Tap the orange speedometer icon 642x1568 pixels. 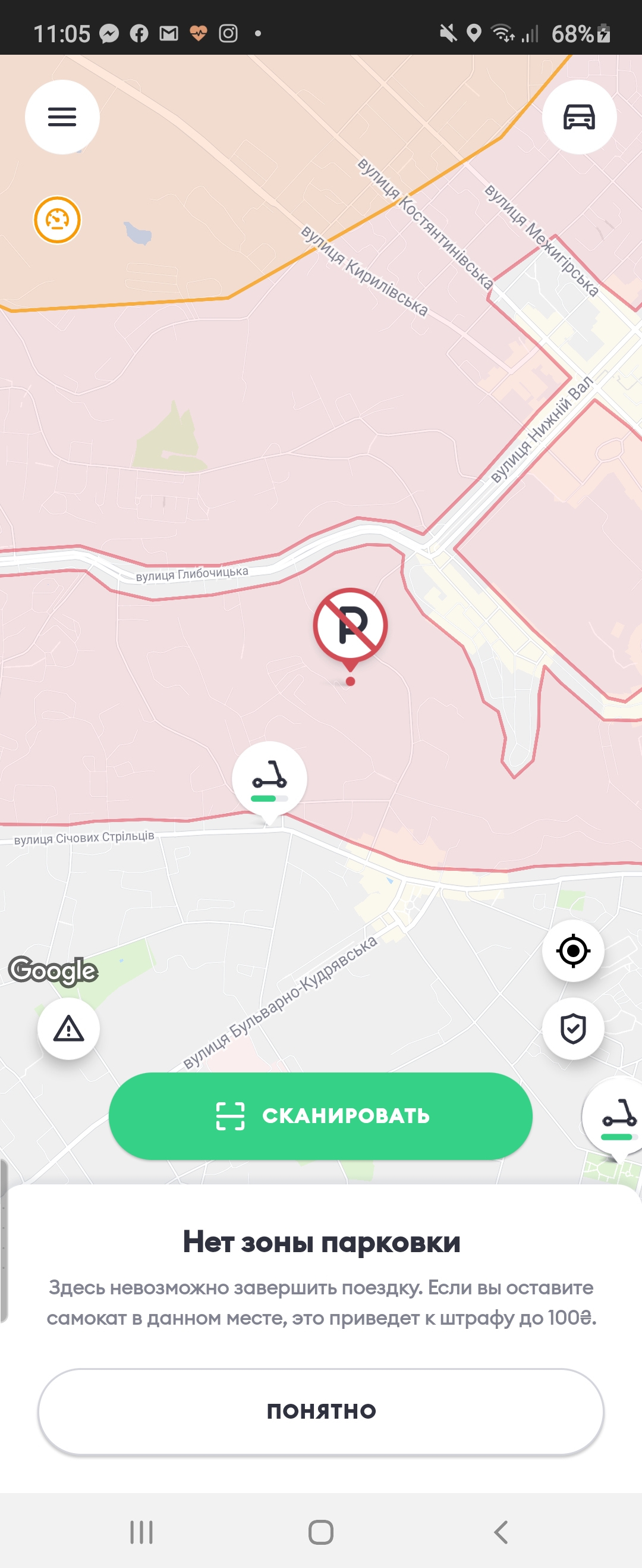57,219
